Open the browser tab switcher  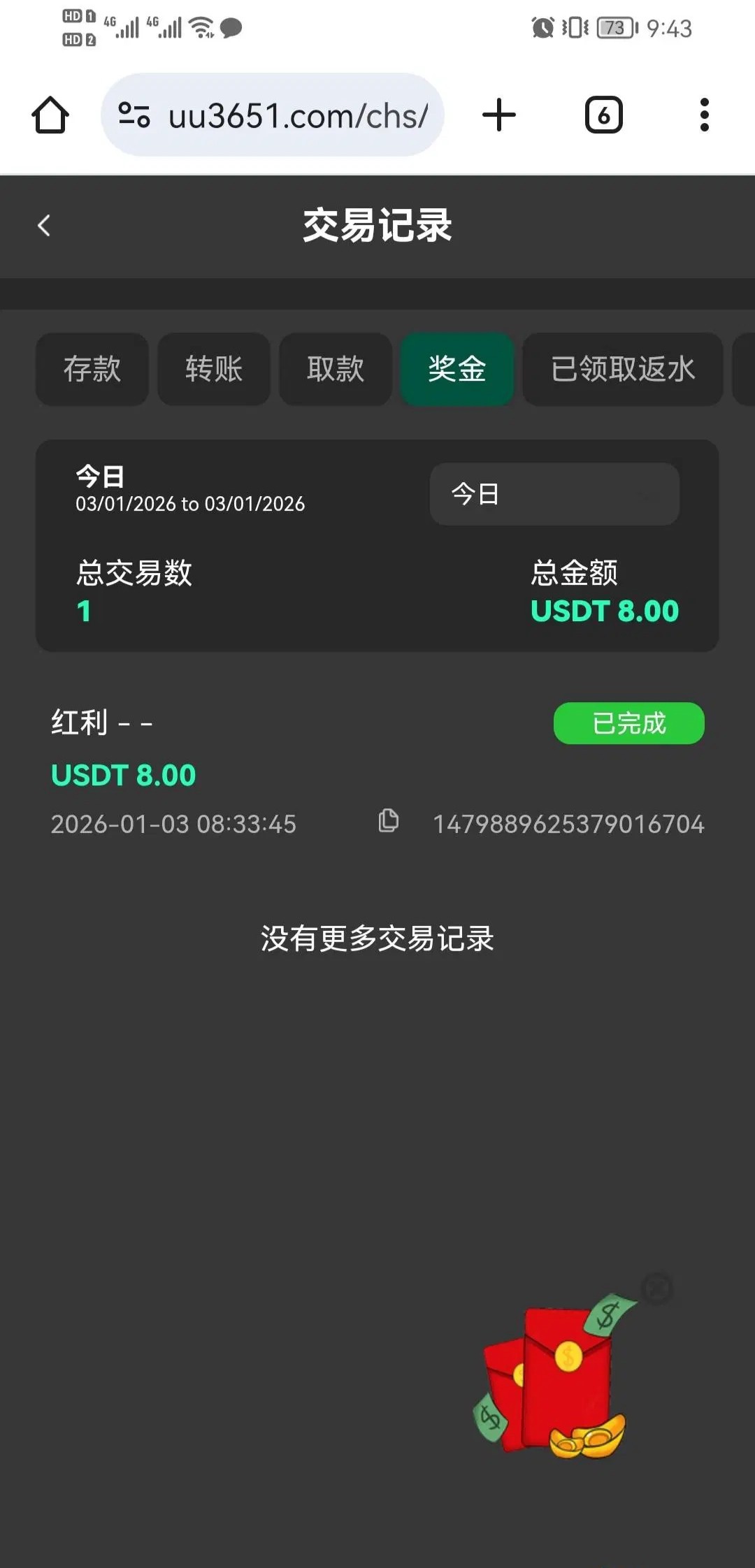tap(603, 115)
